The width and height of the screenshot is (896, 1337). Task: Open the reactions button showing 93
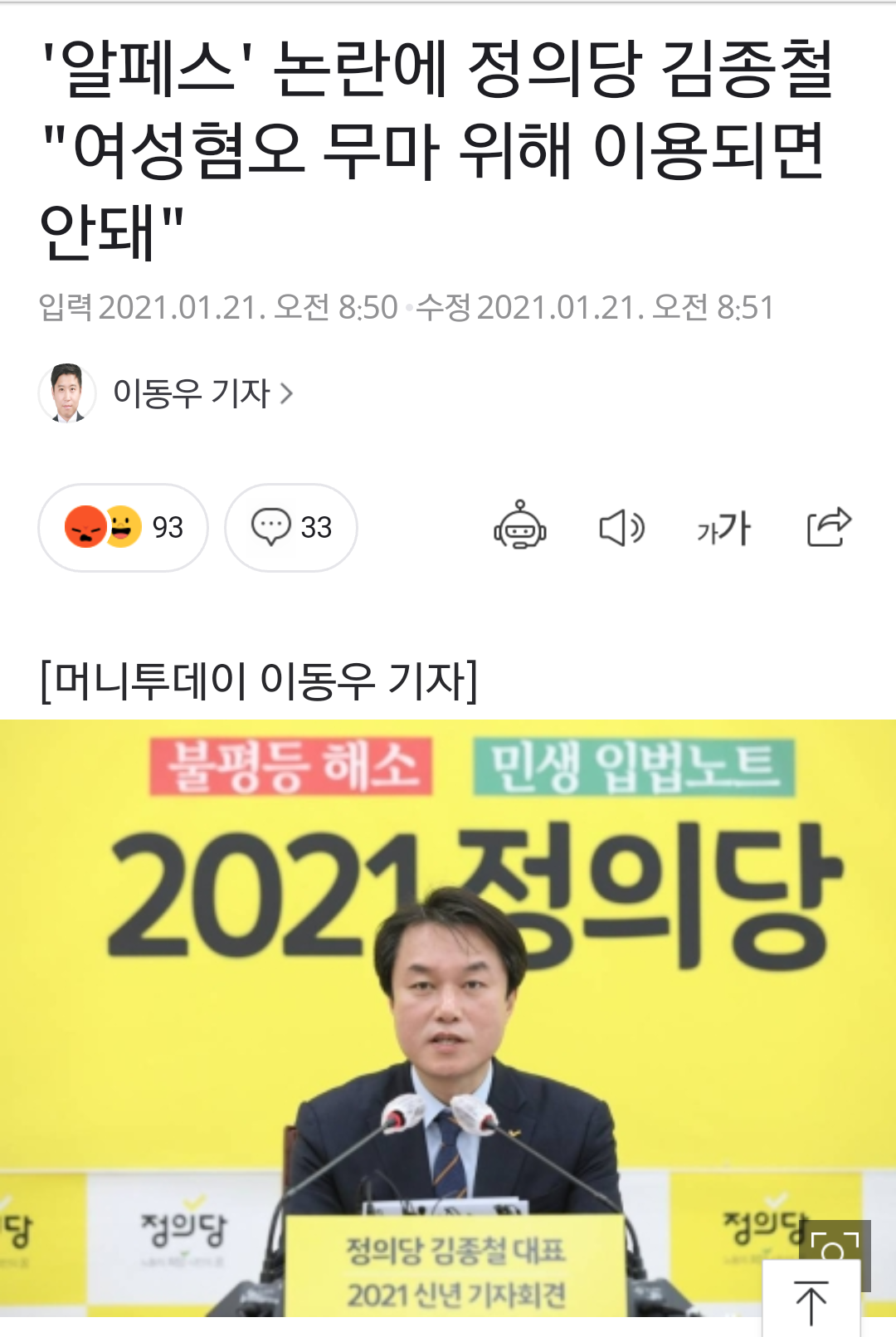(123, 527)
